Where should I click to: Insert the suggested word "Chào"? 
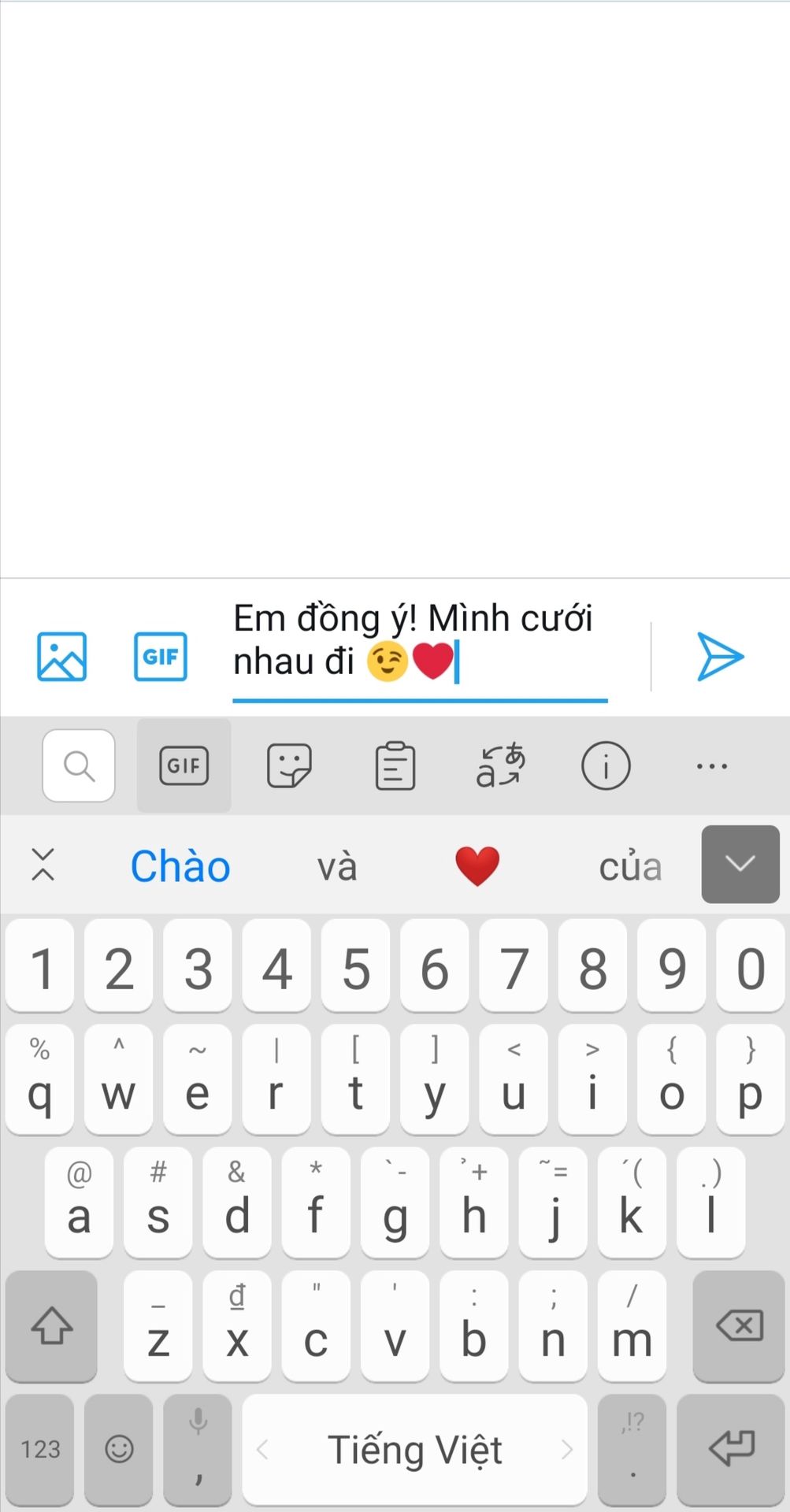(x=180, y=866)
